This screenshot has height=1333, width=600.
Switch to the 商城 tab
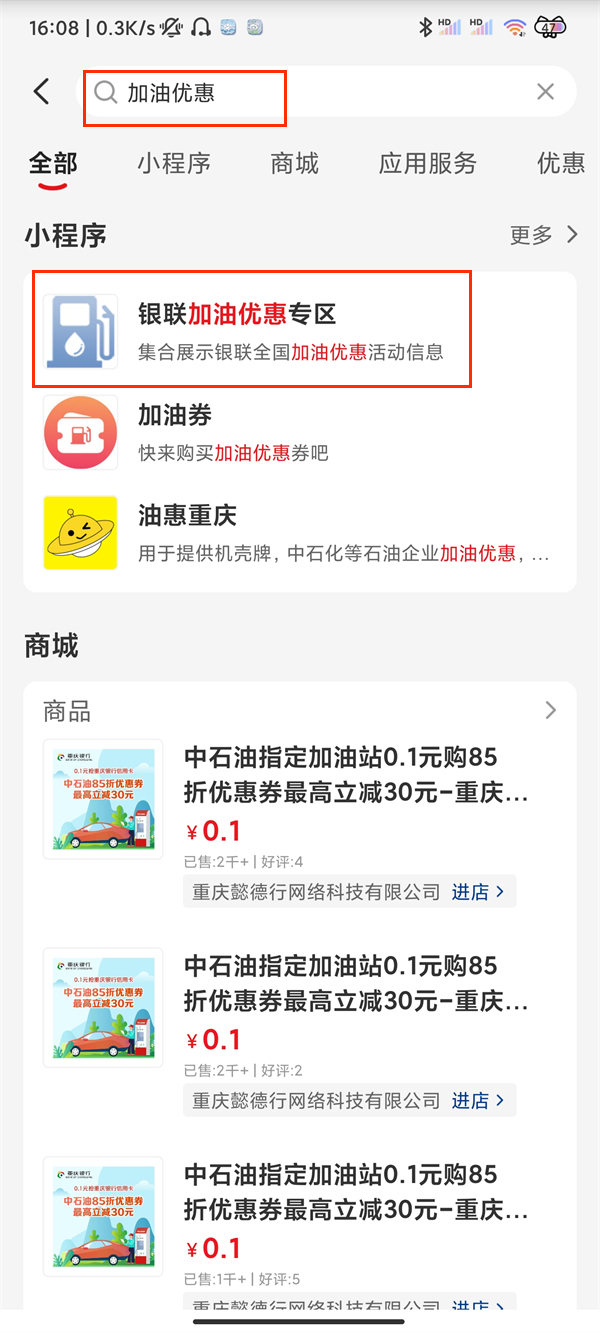tap(294, 164)
